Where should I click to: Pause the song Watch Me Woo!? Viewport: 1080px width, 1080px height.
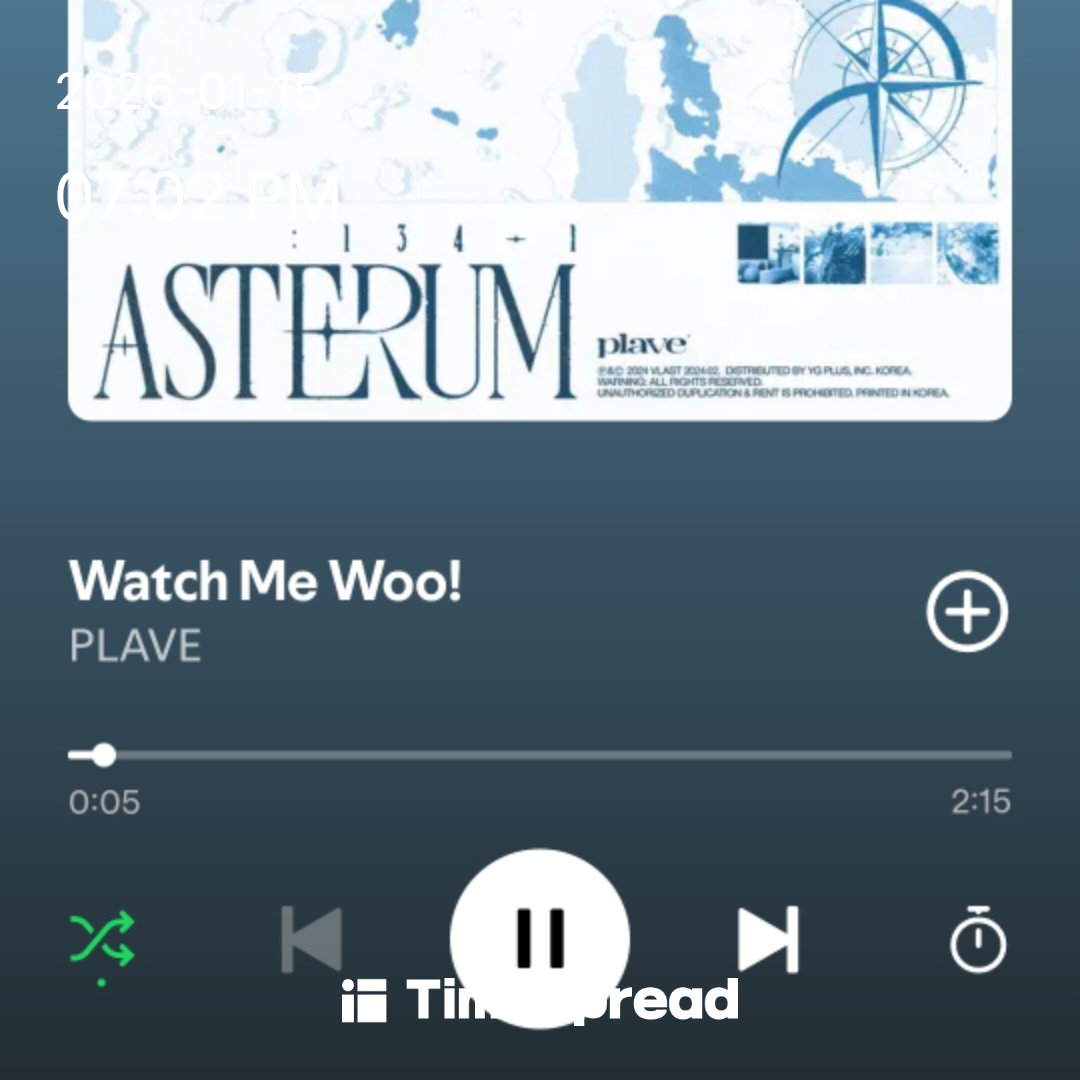pyautogui.click(x=540, y=936)
